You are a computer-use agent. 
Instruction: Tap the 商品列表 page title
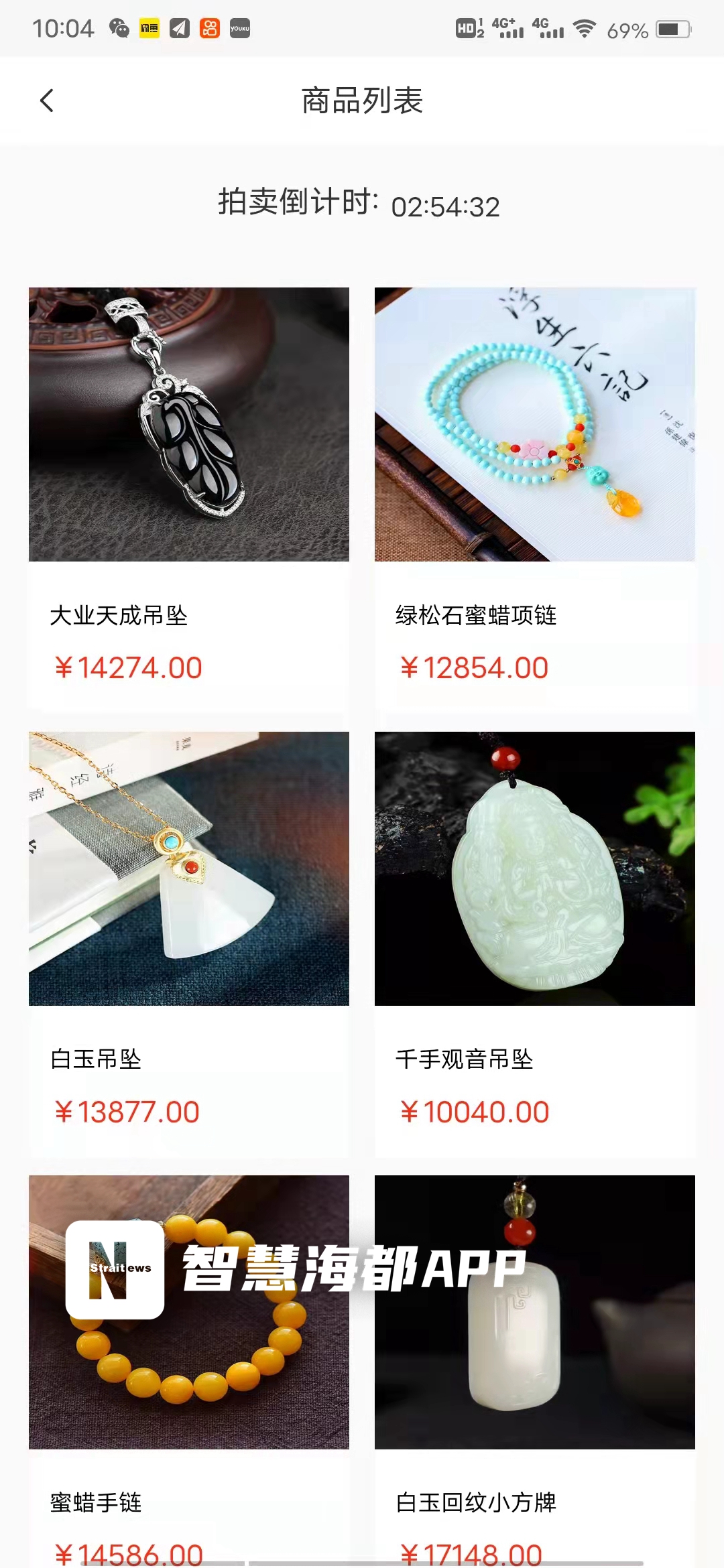click(x=362, y=99)
